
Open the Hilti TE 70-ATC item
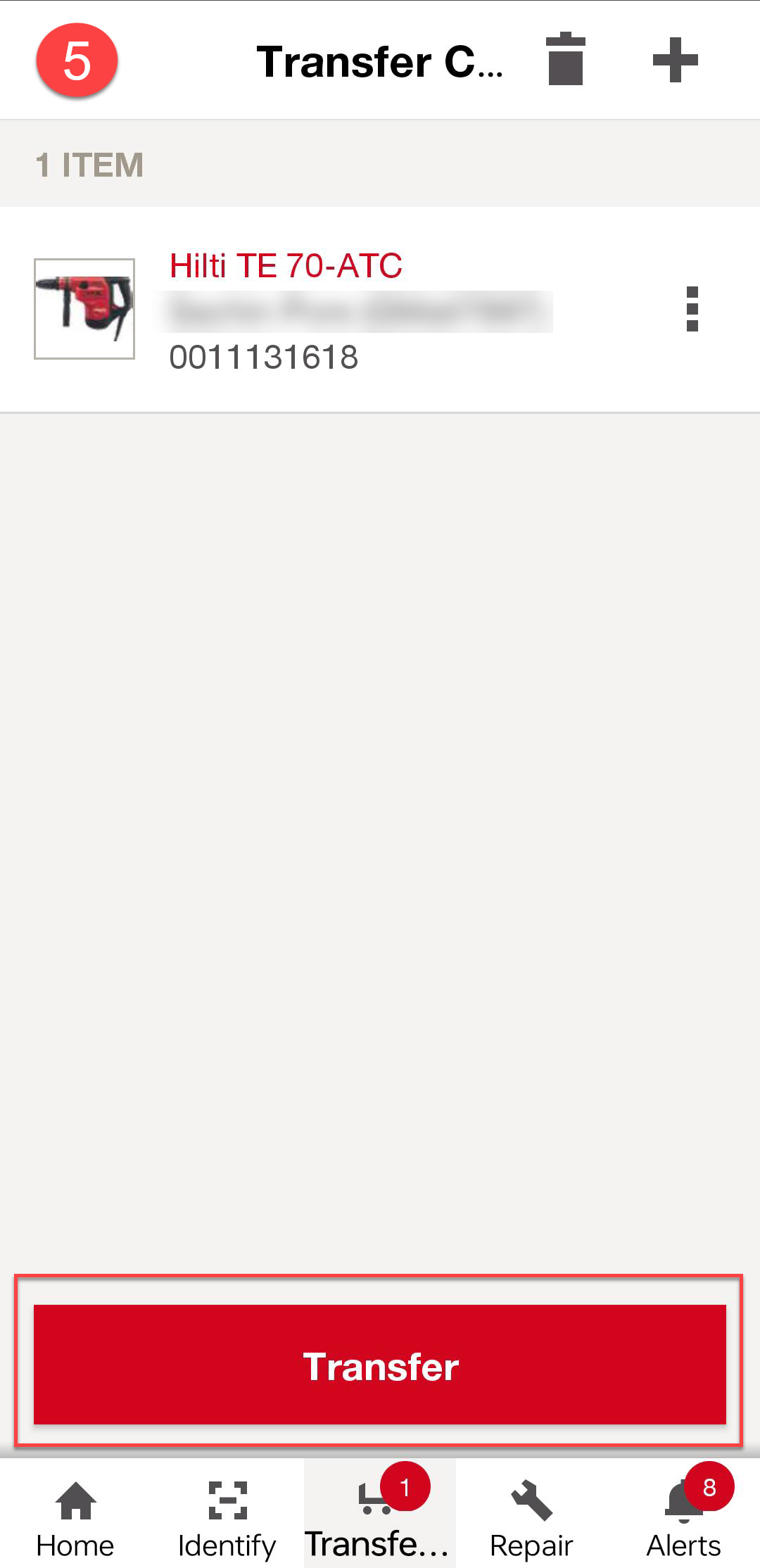[380, 310]
